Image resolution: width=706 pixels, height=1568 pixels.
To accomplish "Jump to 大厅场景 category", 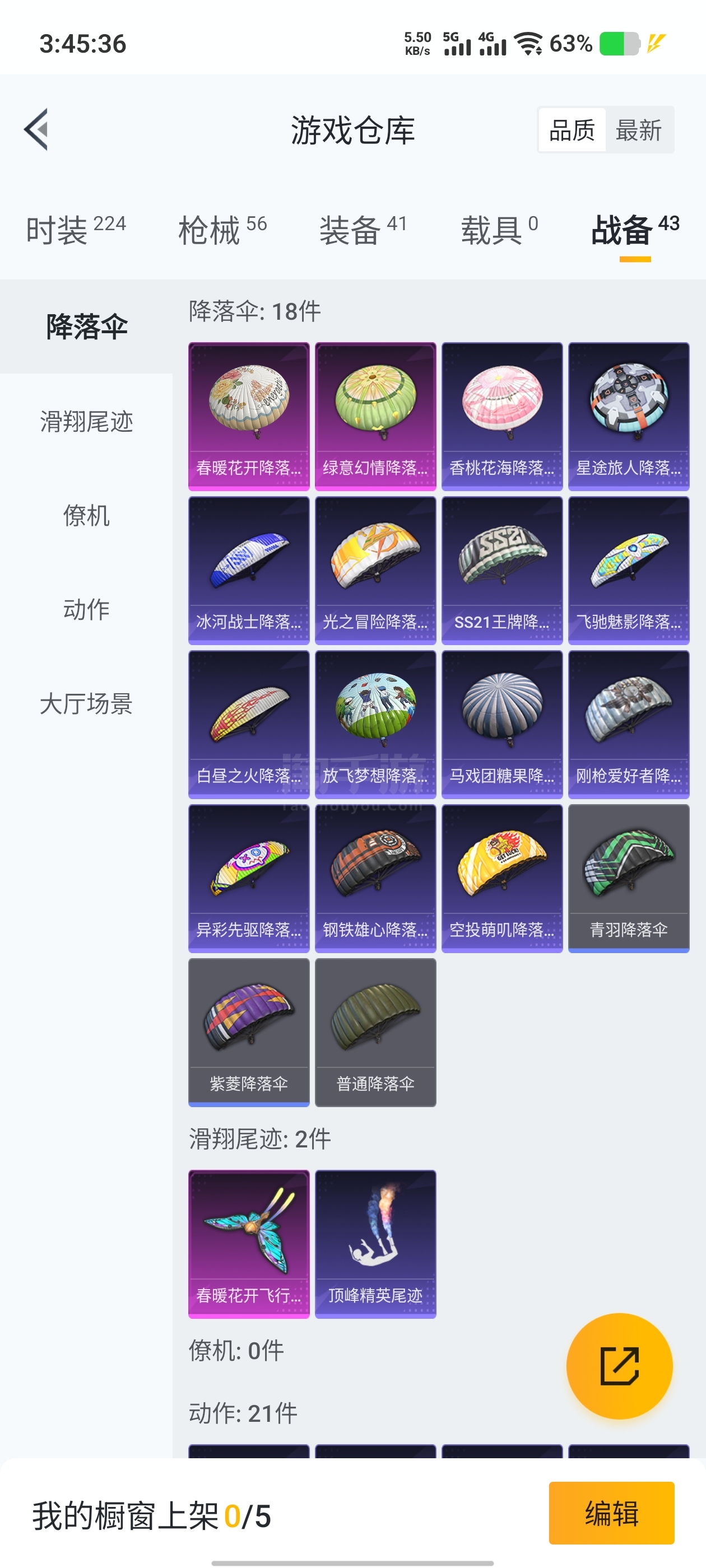I will (x=86, y=703).
